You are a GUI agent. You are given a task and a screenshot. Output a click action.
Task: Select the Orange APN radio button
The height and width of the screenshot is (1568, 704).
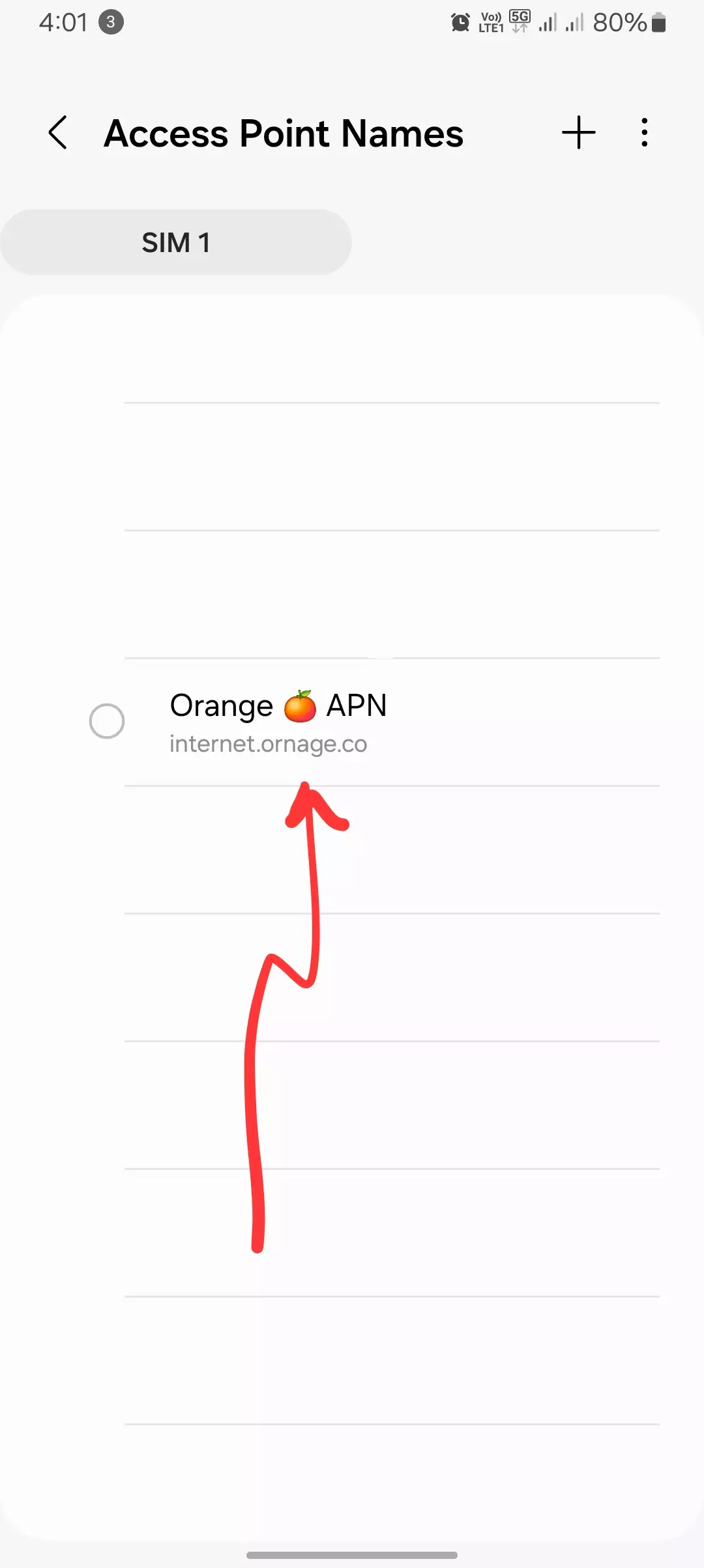tap(107, 721)
